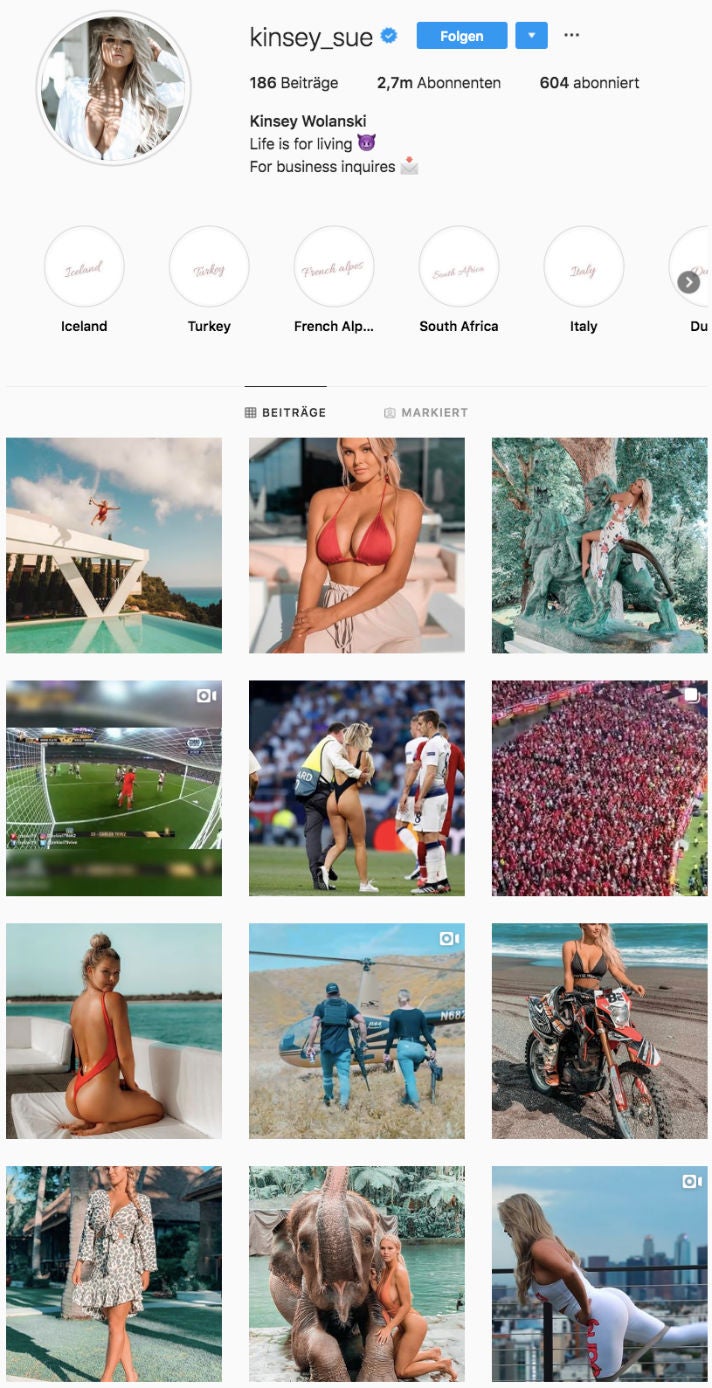This screenshot has height=1388, width=712.
Task: Open the green statue garden post
Action: pos(599,545)
